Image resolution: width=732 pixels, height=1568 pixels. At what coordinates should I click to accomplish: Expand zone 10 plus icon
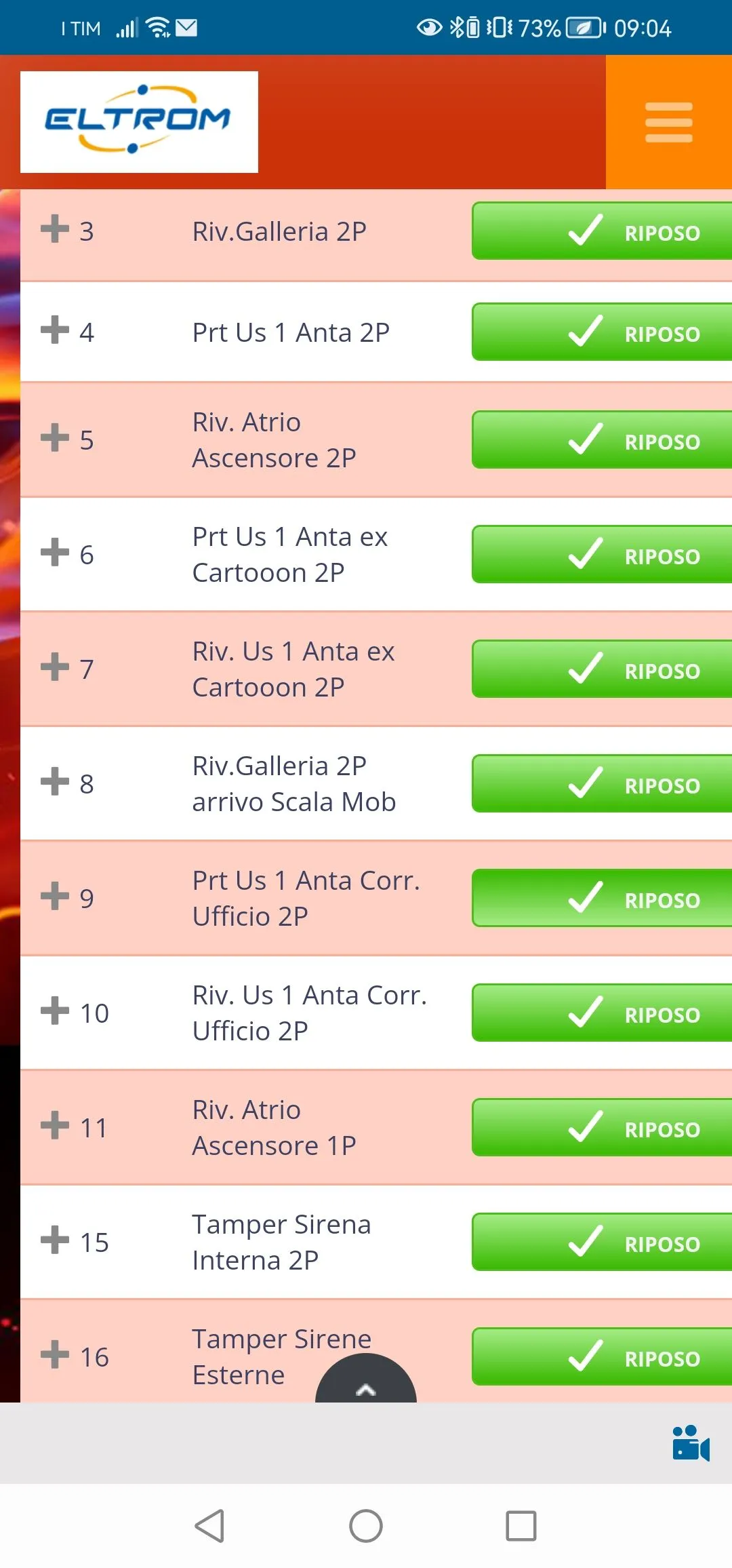click(55, 1011)
